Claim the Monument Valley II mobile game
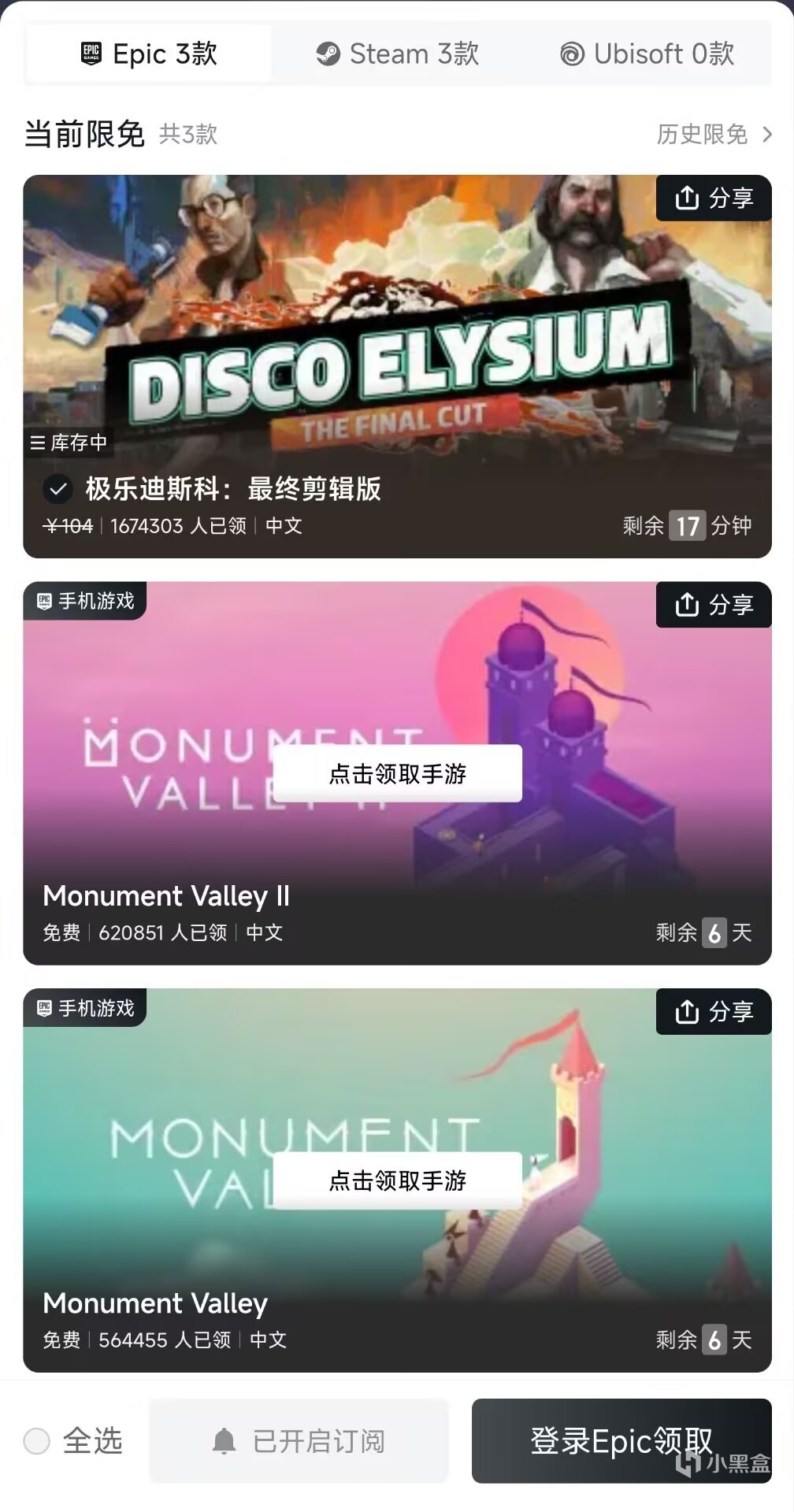 397,773
